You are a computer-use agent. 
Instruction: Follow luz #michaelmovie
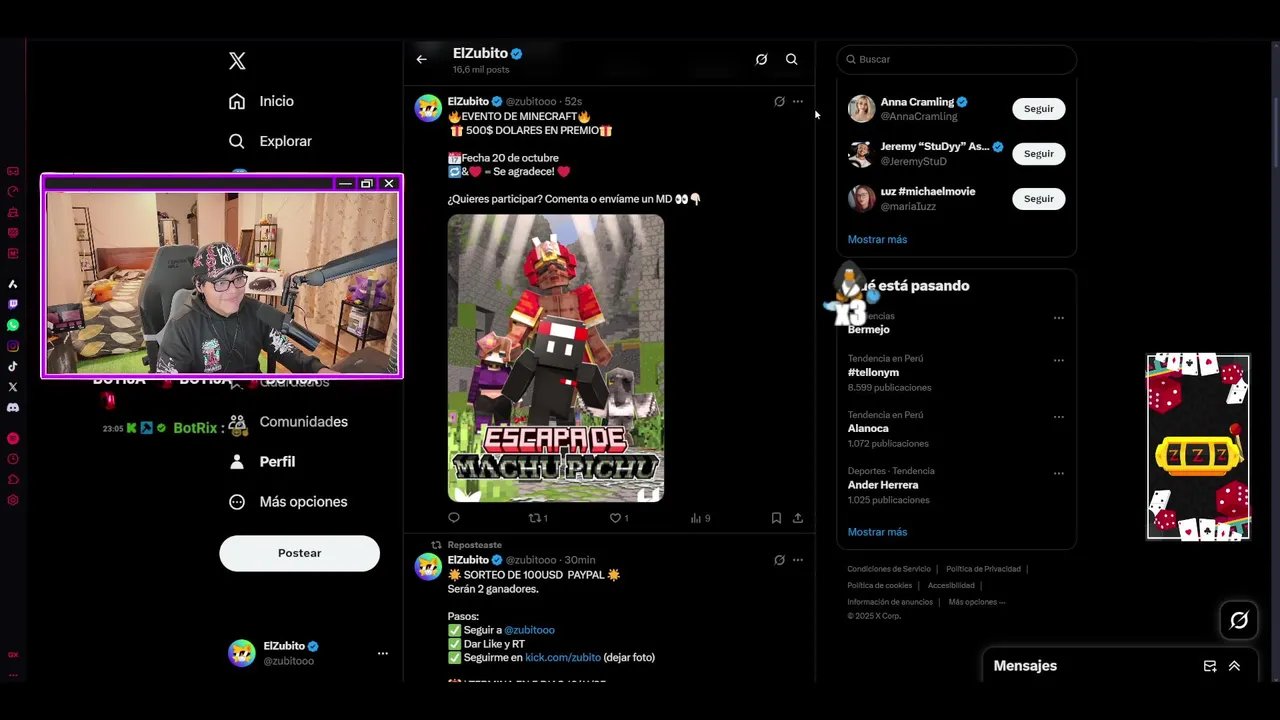coord(1038,199)
